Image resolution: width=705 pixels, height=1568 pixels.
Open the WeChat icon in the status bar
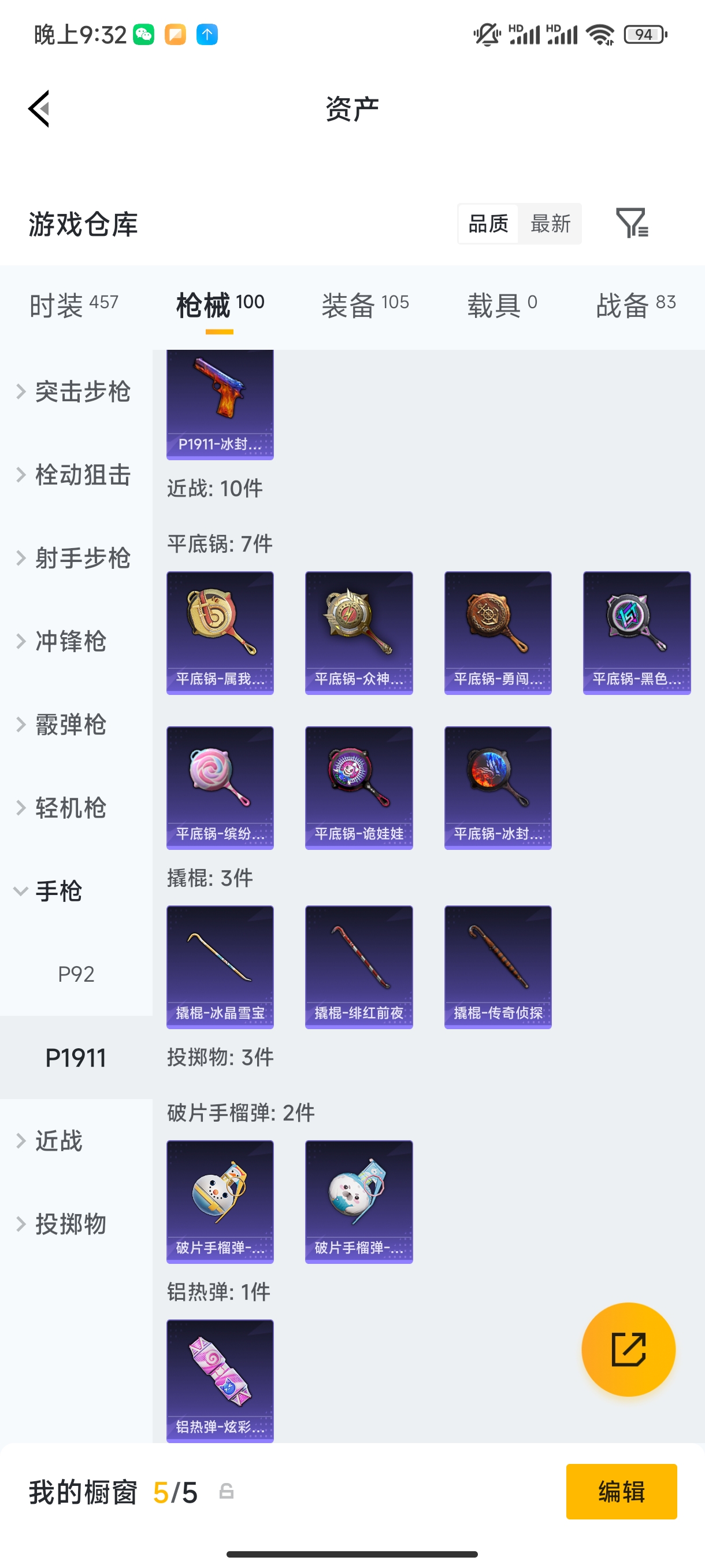click(143, 34)
